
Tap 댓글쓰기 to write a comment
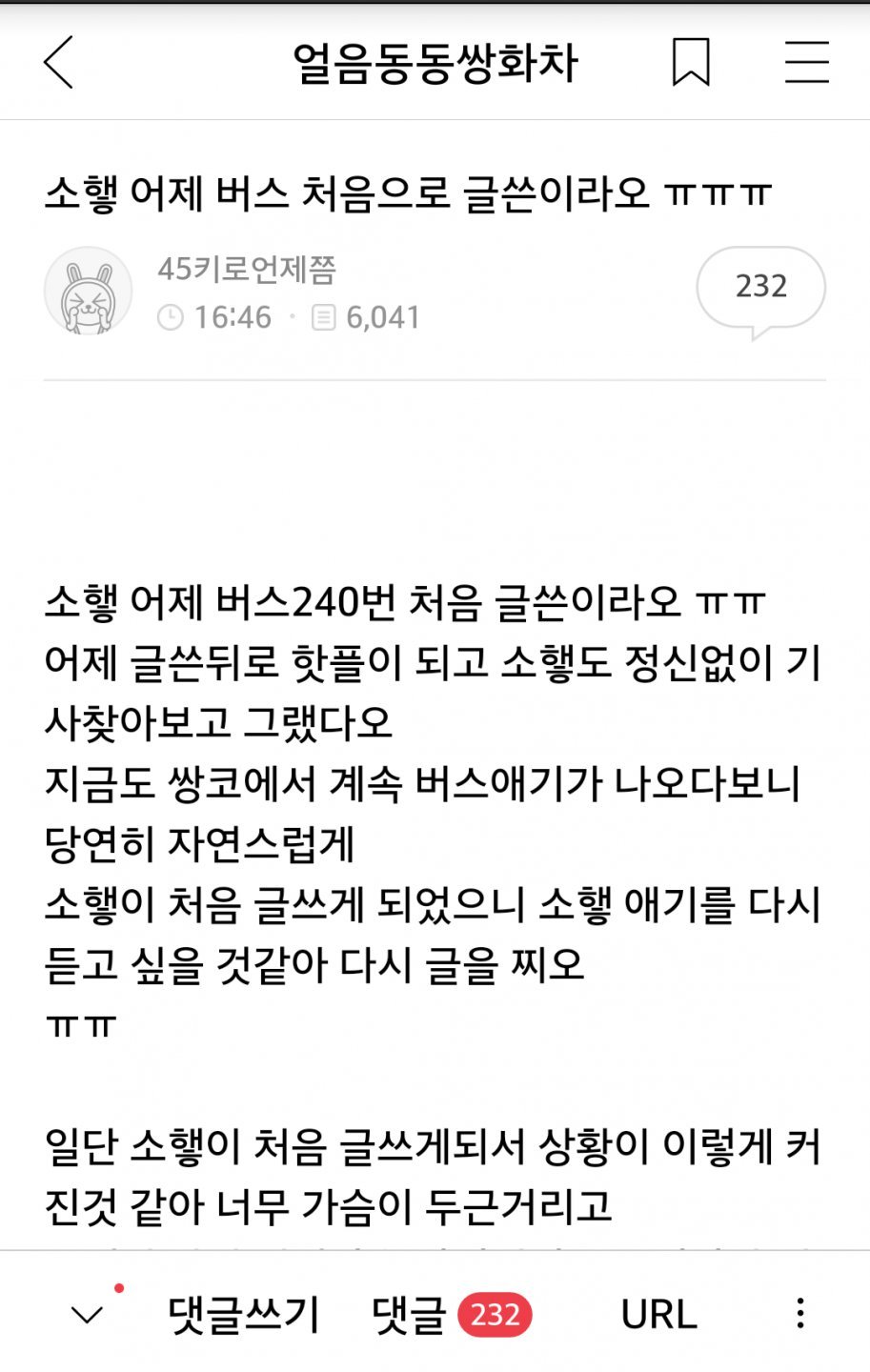[244, 1315]
